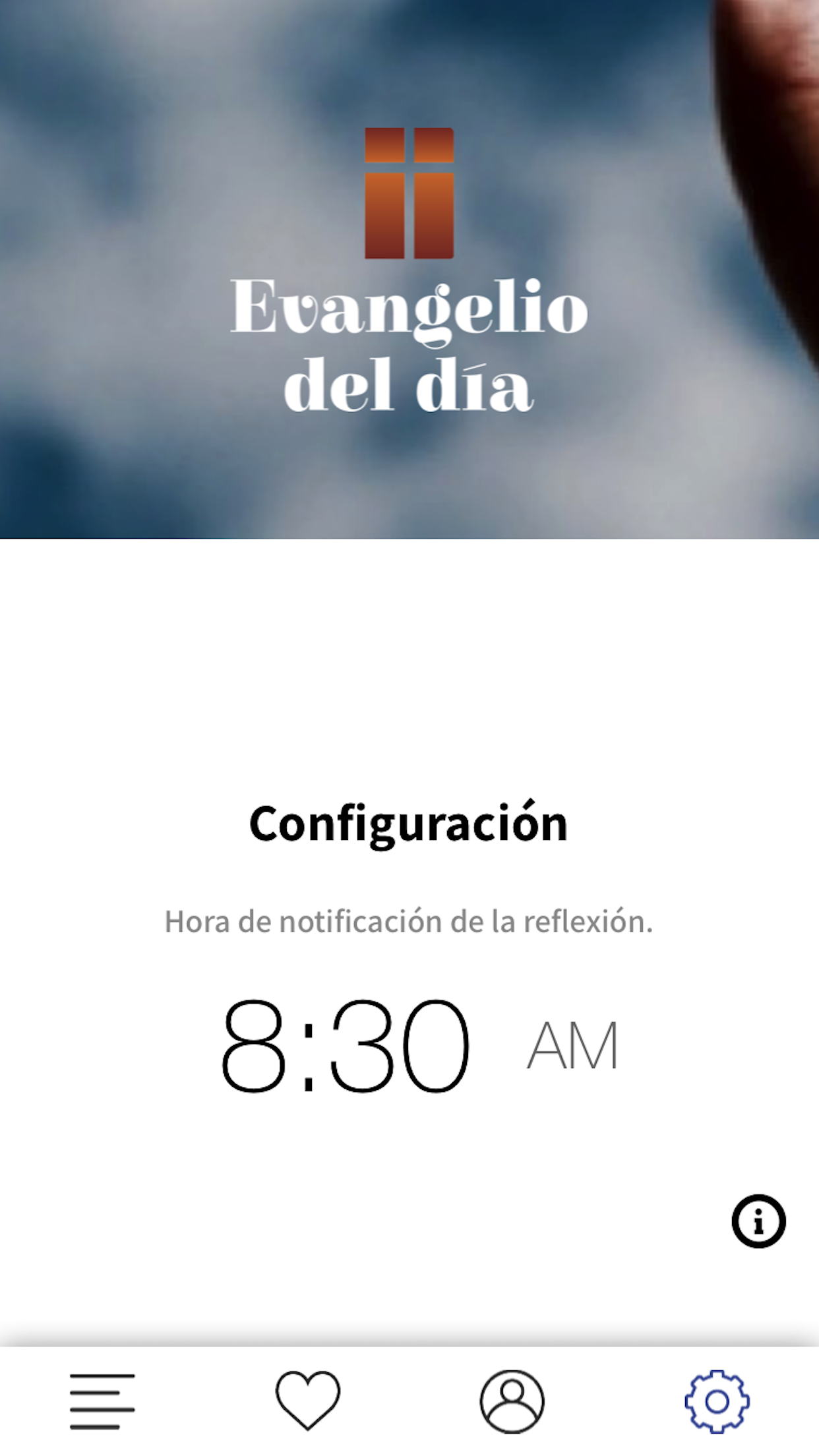Select the settings gear tab
This screenshot has height=1456, width=819.
pyautogui.click(x=717, y=1401)
